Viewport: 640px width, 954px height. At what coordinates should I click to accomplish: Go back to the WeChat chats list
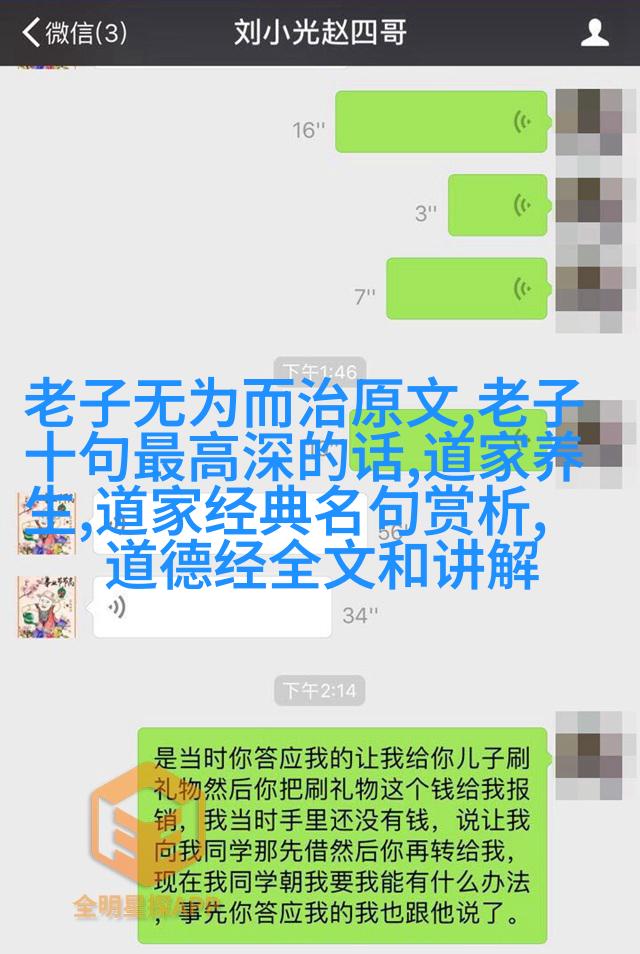[x=72, y=33]
